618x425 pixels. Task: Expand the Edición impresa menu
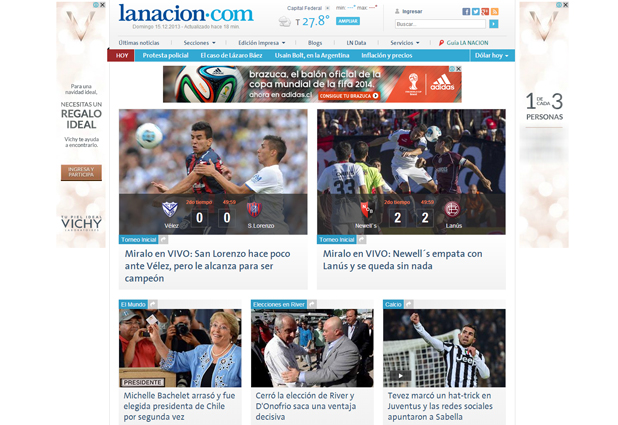coord(261,43)
